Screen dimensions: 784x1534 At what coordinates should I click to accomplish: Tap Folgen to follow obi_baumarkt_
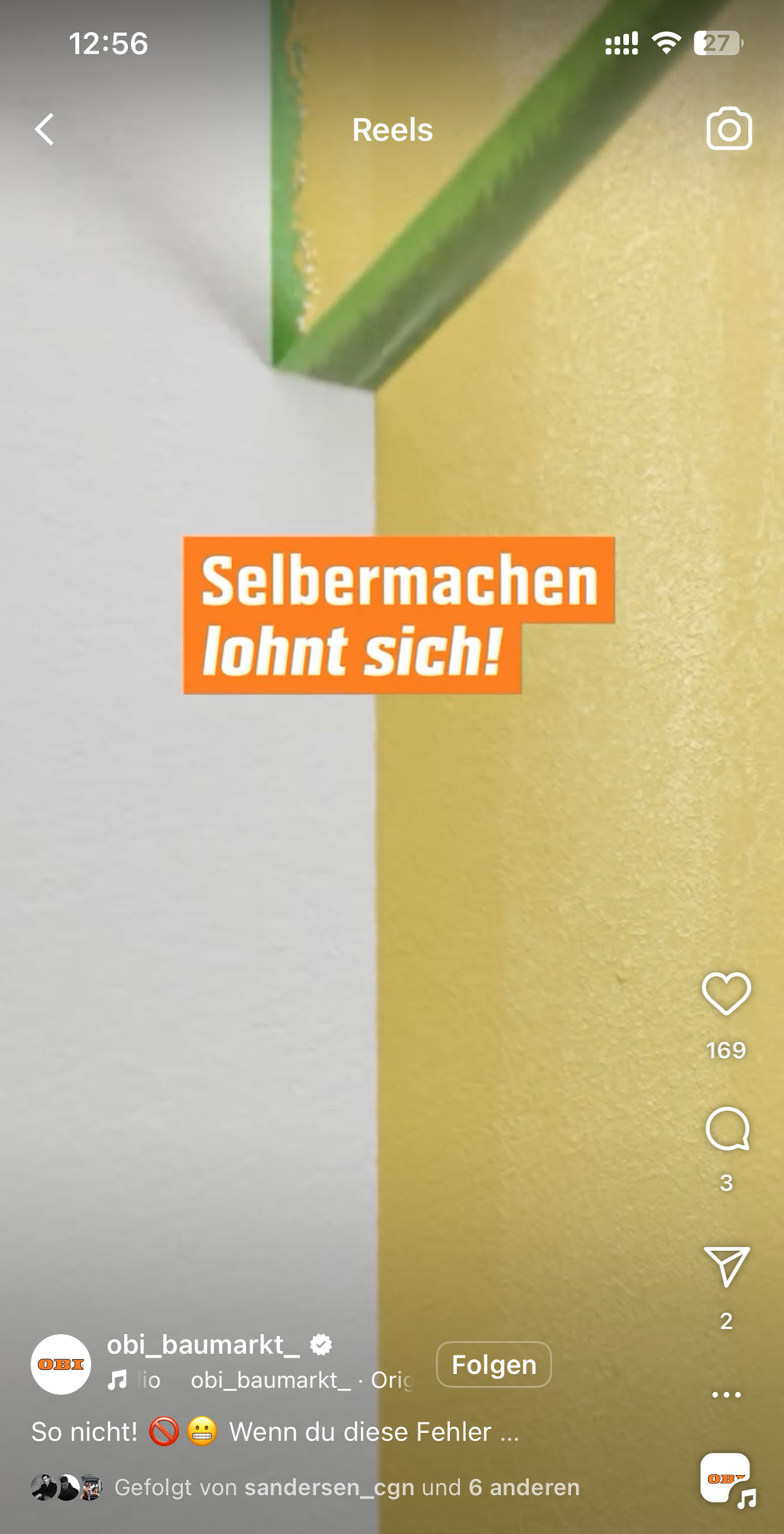pyautogui.click(x=494, y=1365)
